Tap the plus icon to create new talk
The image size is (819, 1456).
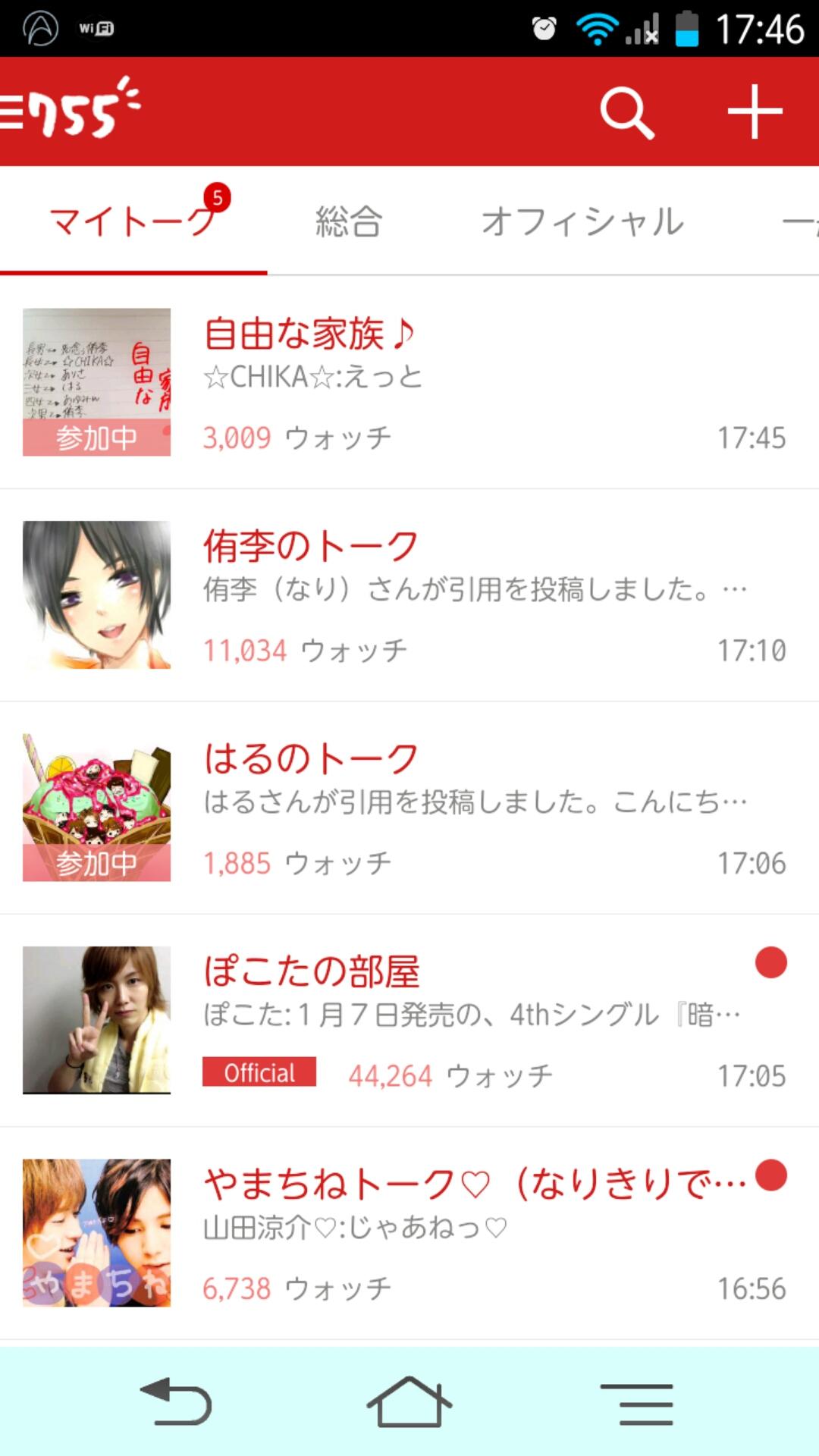(x=754, y=111)
